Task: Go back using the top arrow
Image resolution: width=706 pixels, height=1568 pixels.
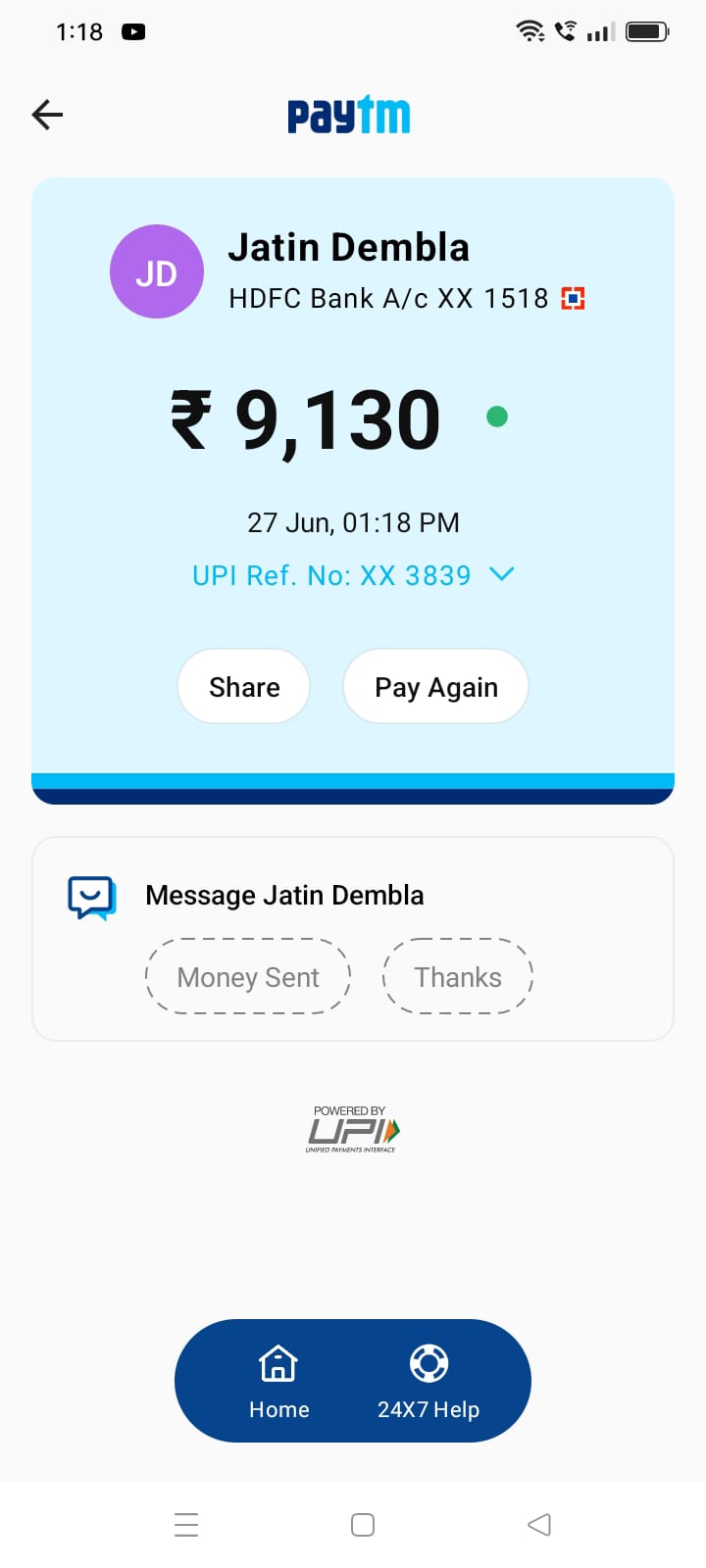Action: (47, 115)
